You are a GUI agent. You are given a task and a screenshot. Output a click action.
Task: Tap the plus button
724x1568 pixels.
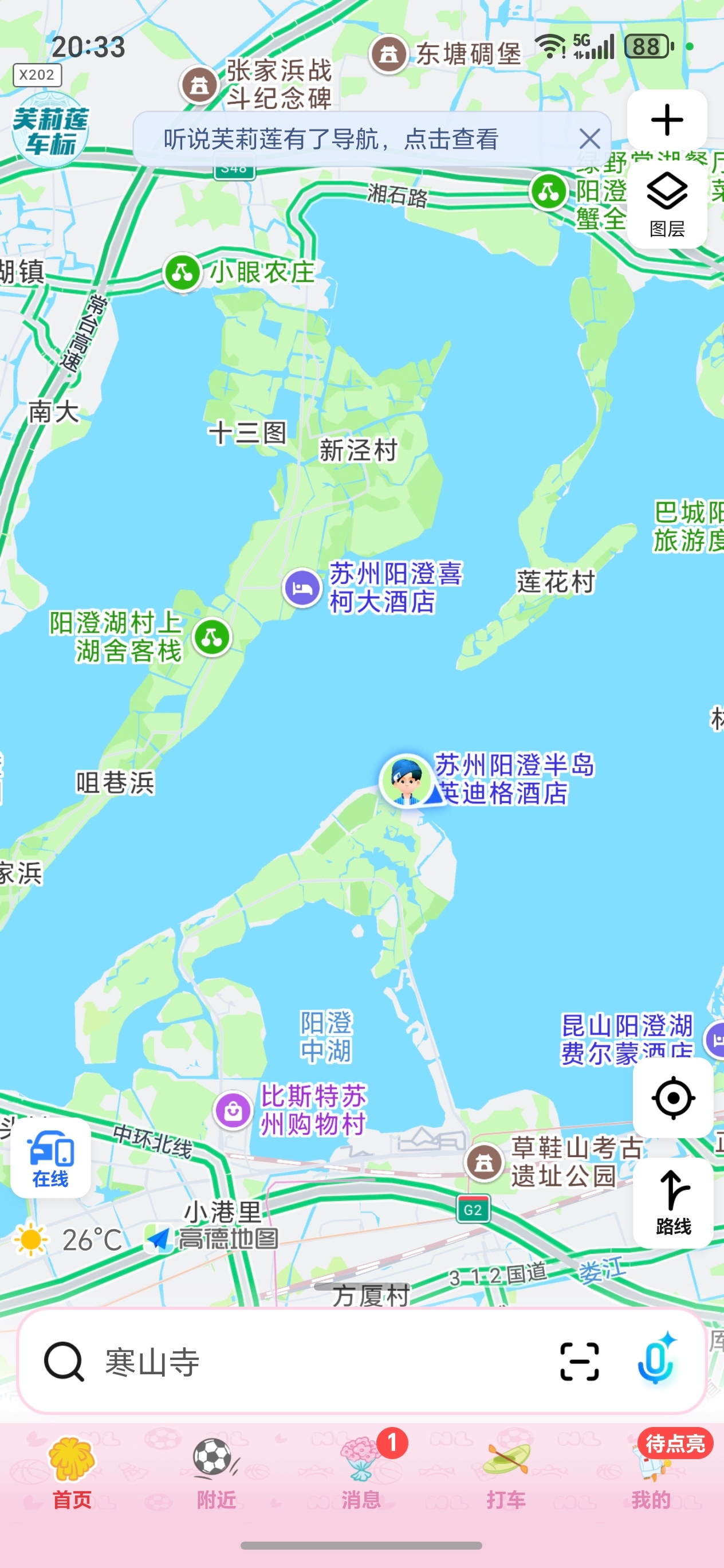tap(667, 119)
